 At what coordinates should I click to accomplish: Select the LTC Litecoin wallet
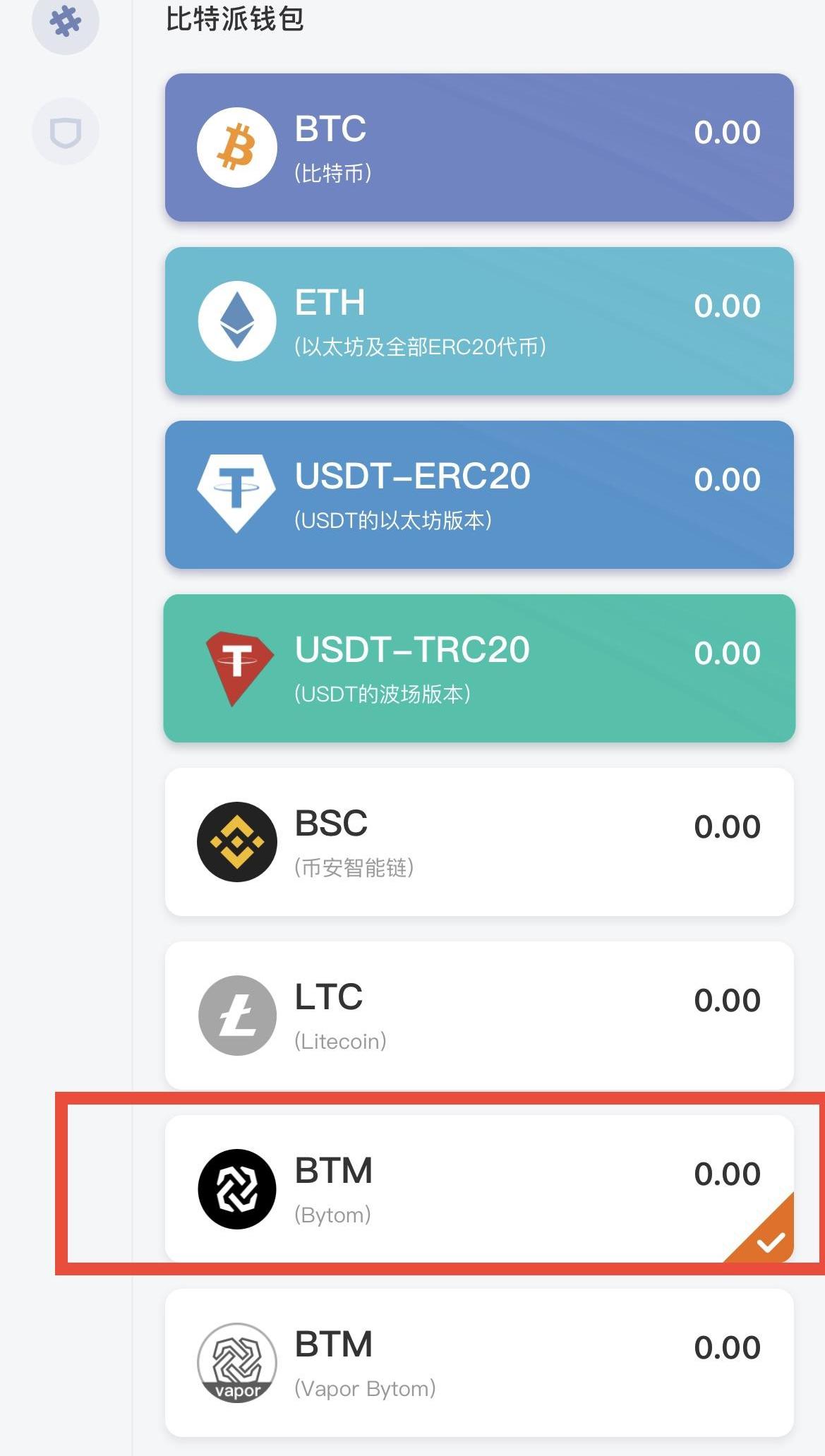[x=479, y=1016]
